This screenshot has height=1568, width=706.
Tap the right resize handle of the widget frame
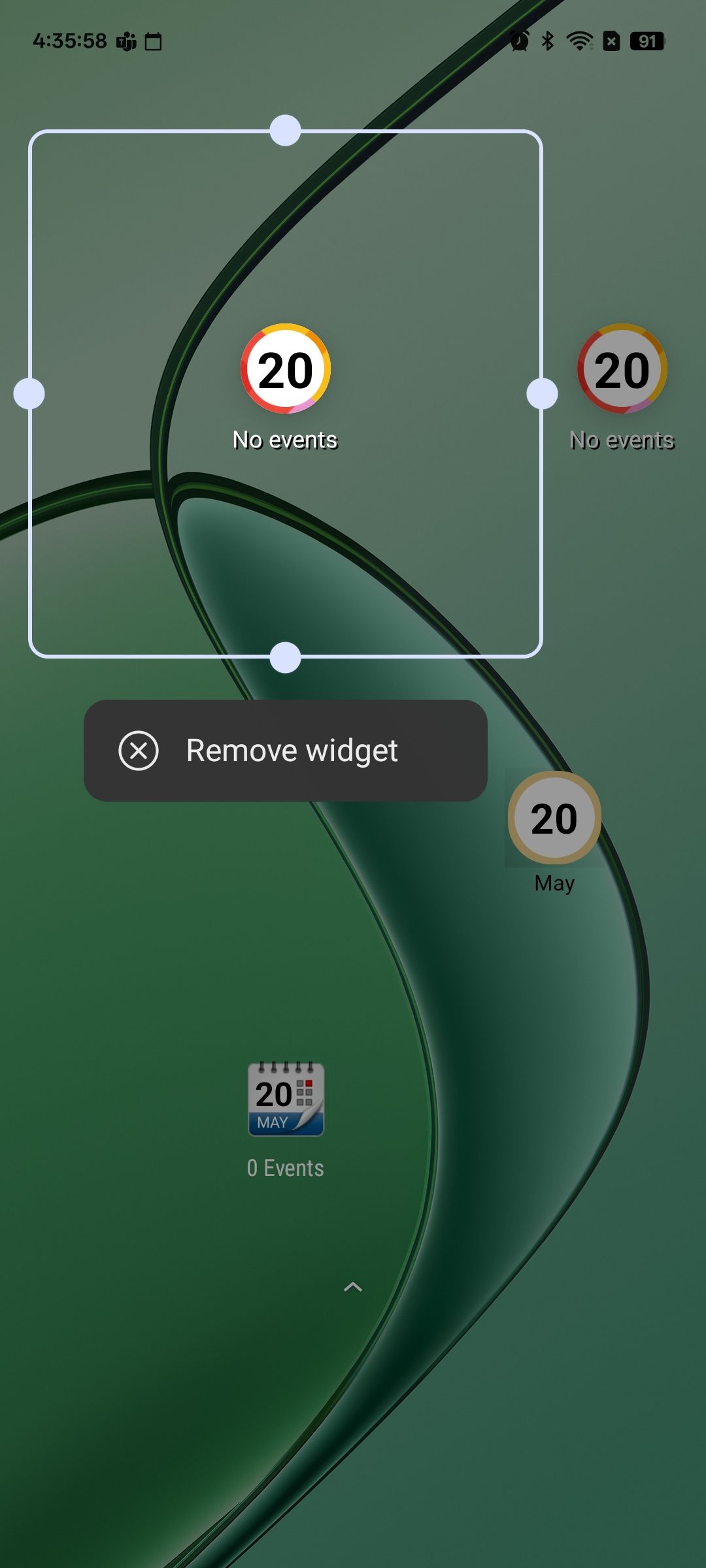pyautogui.click(x=542, y=394)
